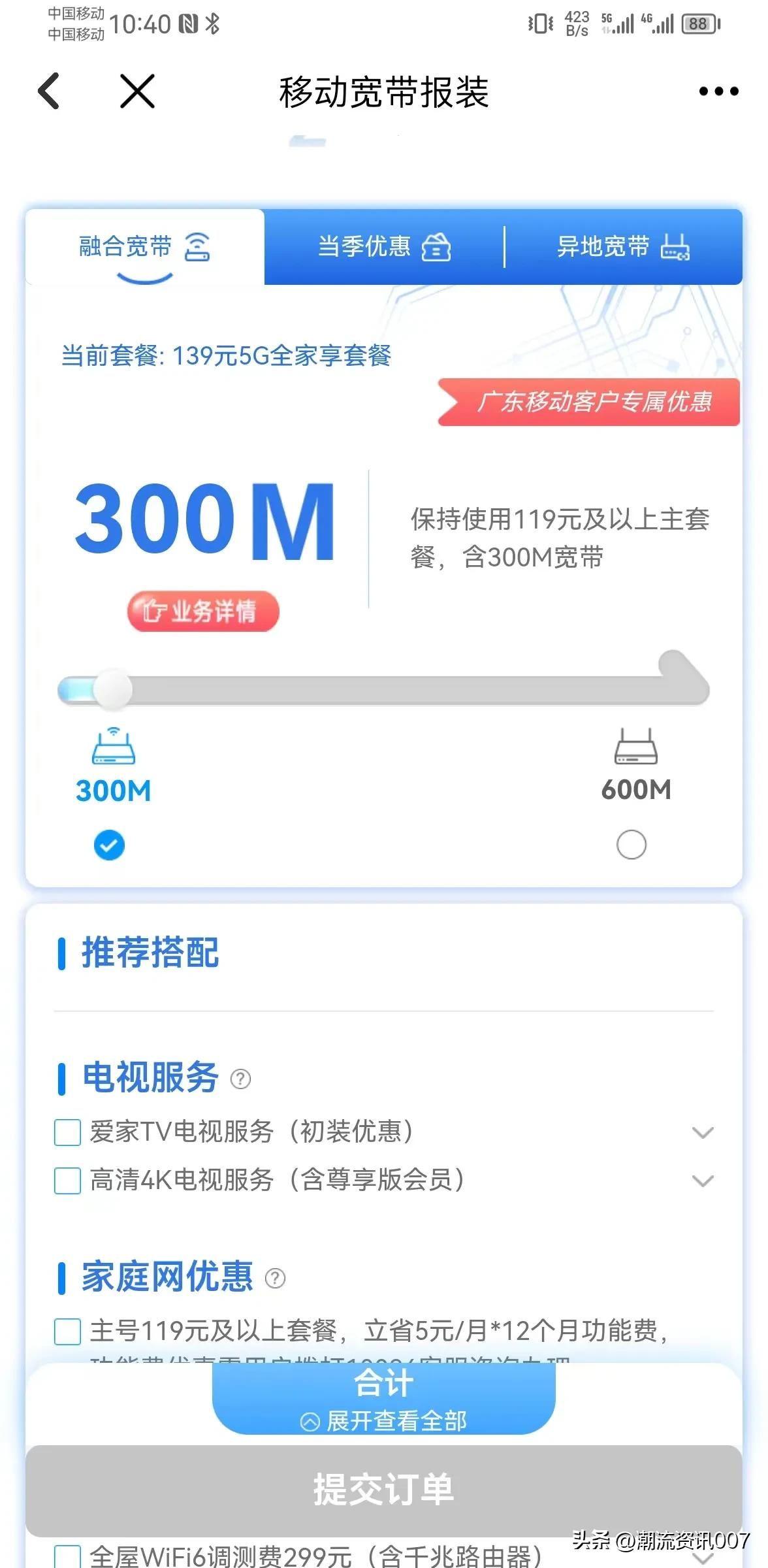768x1568 pixels.
Task: Select the 融合宽带 tab
Action: click(x=144, y=247)
